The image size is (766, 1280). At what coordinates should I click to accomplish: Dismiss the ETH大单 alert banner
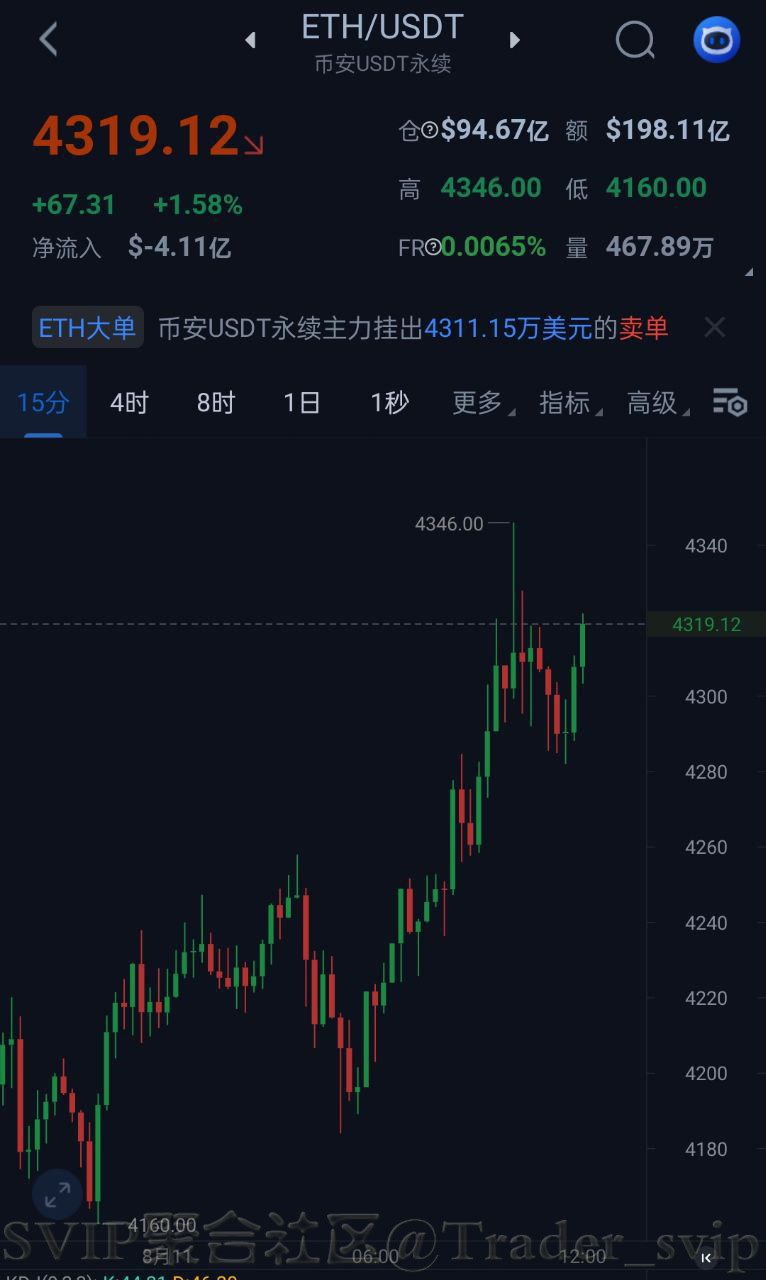click(x=714, y=327)
